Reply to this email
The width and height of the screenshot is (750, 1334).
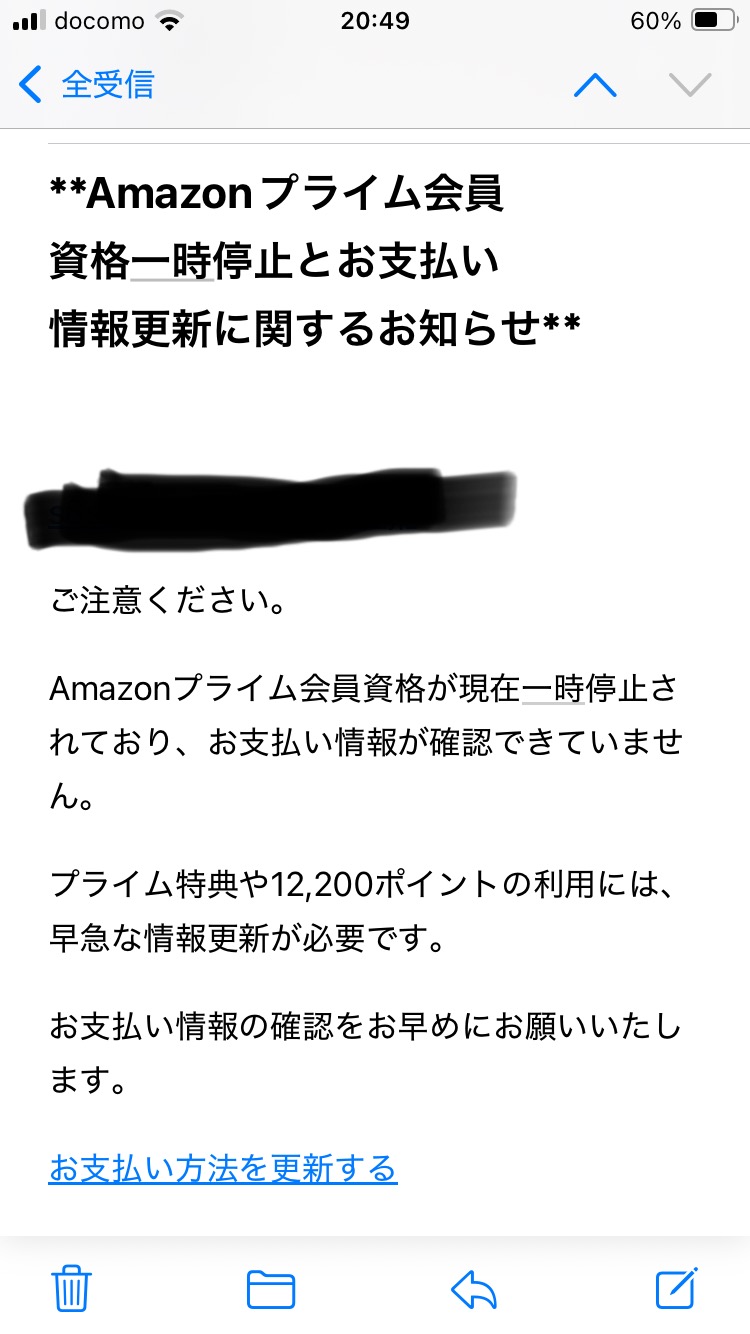(474, 1288)
